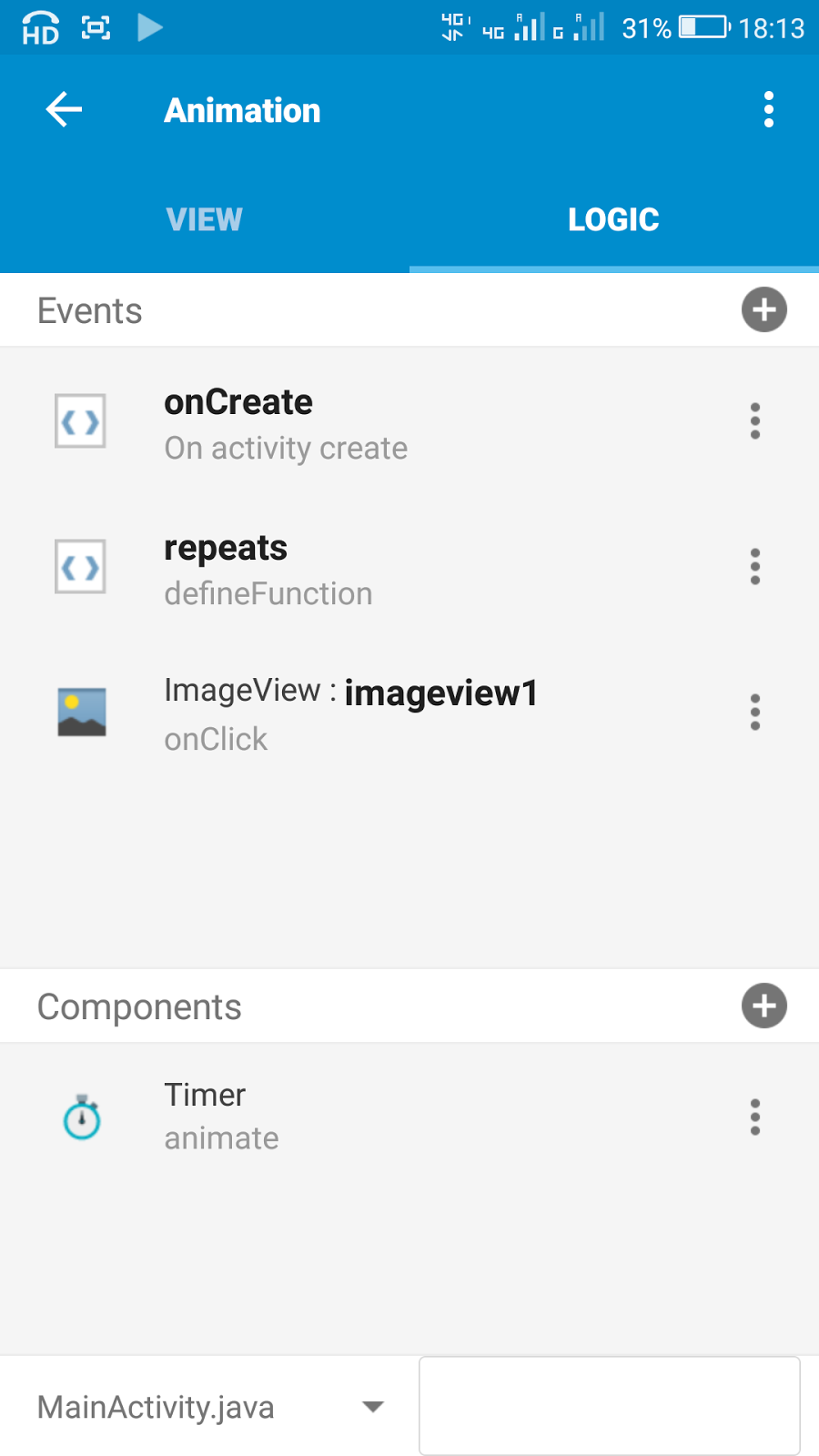Open the overflow menu for onCreate event
Viewport: 819px width, 1456px height.
click(754, 420)
